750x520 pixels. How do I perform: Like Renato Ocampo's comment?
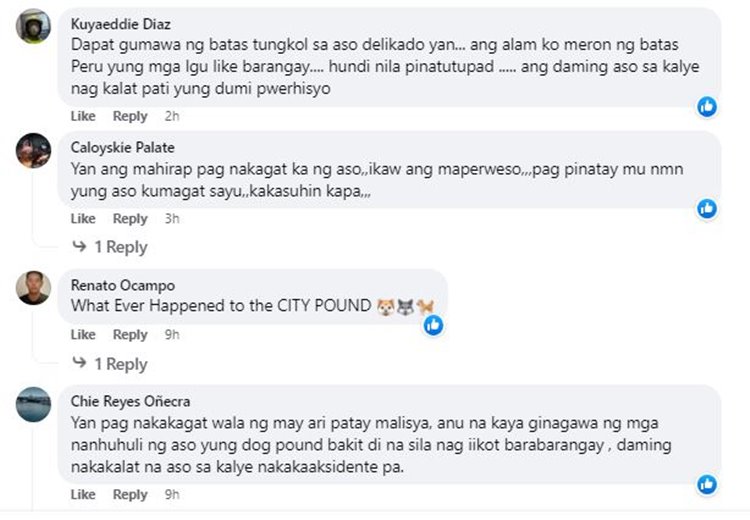point(83,335)
